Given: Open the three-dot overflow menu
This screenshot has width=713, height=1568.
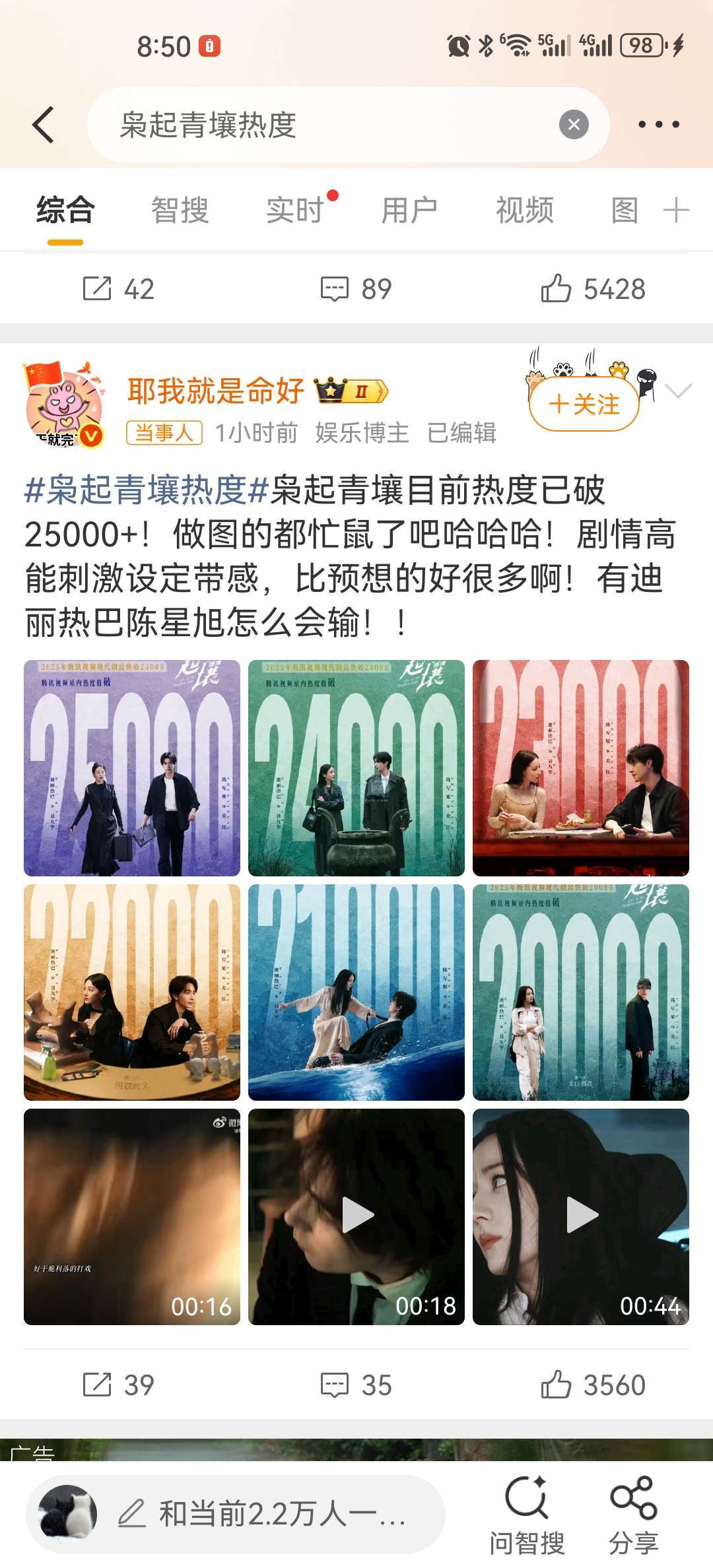Looking at the screenshot, I should click(x=658, y=125).
